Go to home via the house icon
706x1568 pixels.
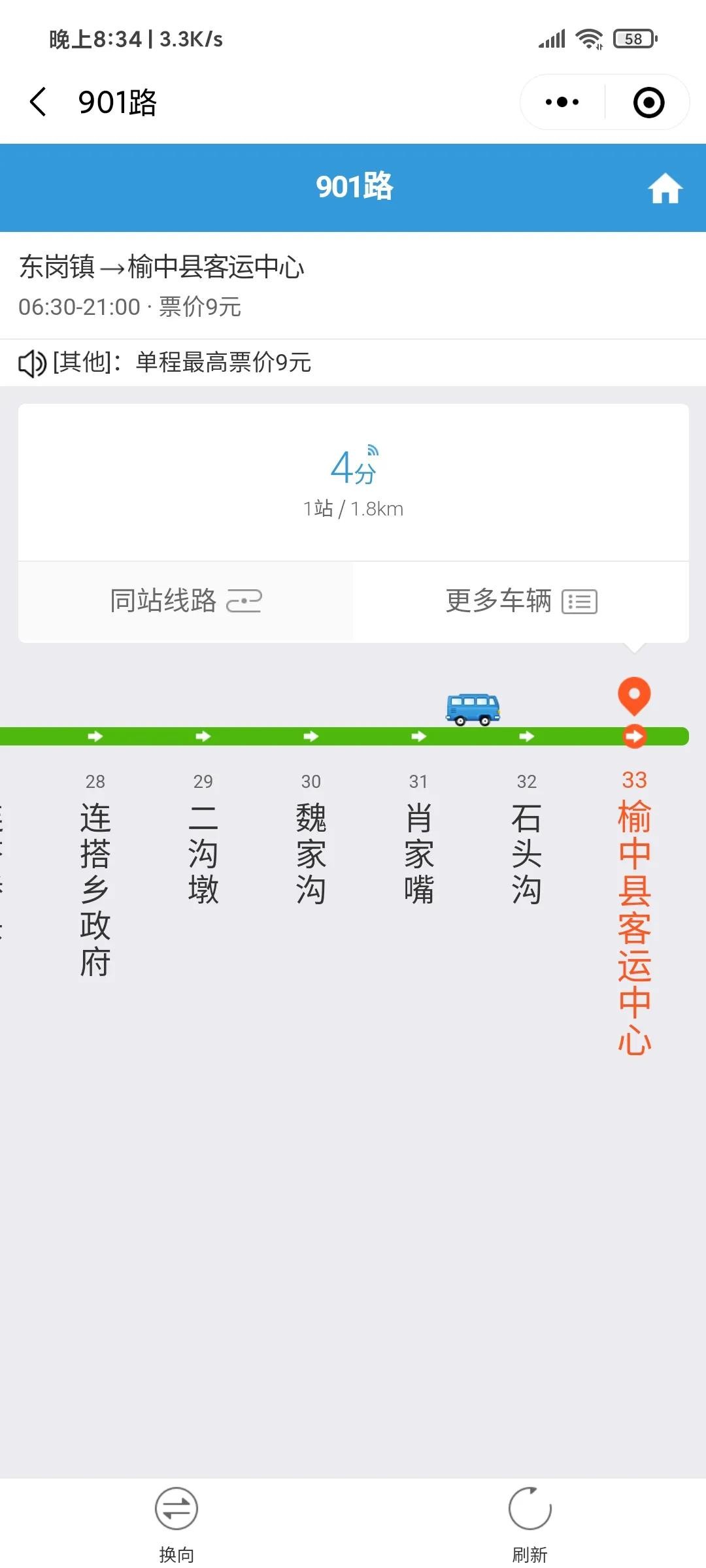tap(665, 188)
